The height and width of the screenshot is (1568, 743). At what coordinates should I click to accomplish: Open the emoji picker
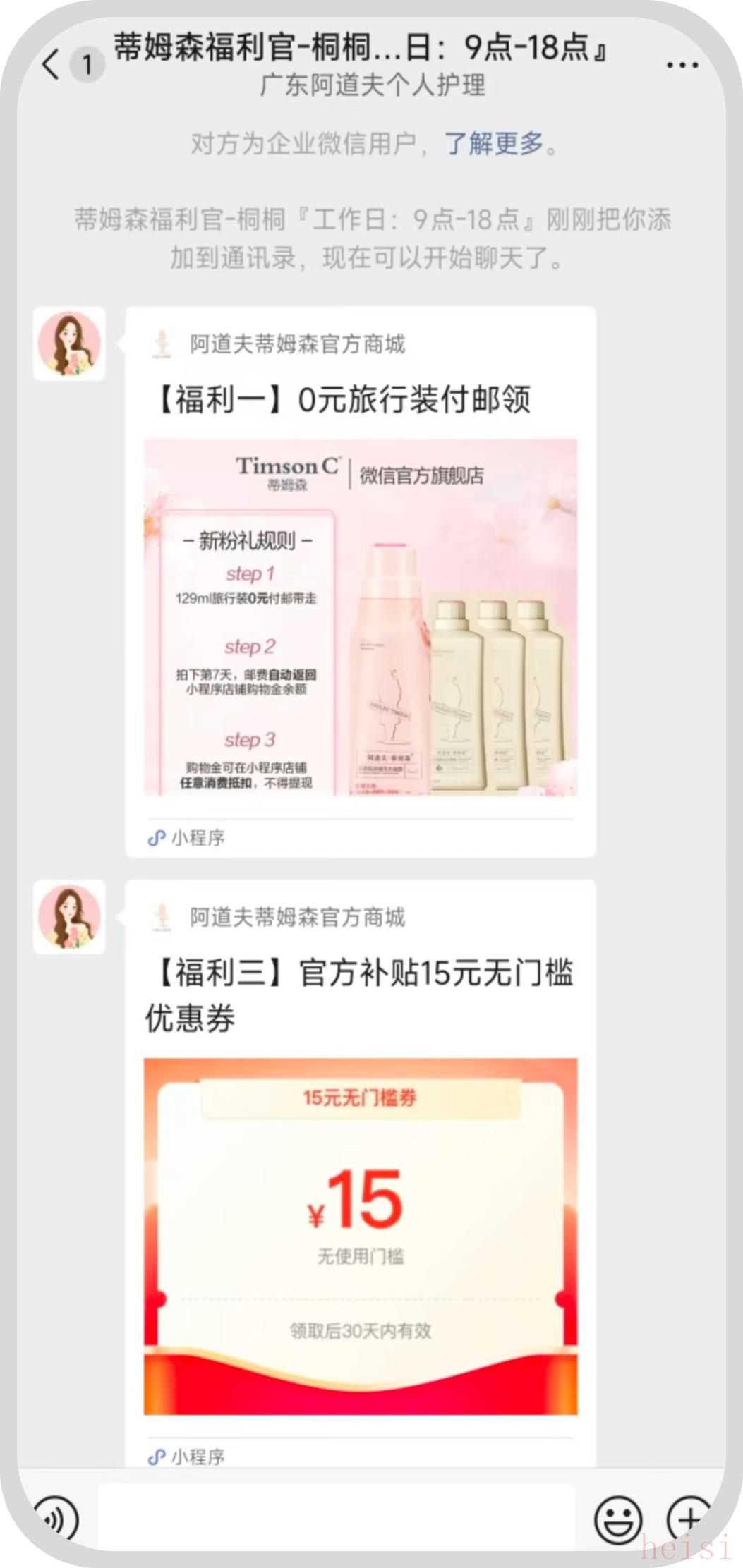click(x=618, y=1519)
